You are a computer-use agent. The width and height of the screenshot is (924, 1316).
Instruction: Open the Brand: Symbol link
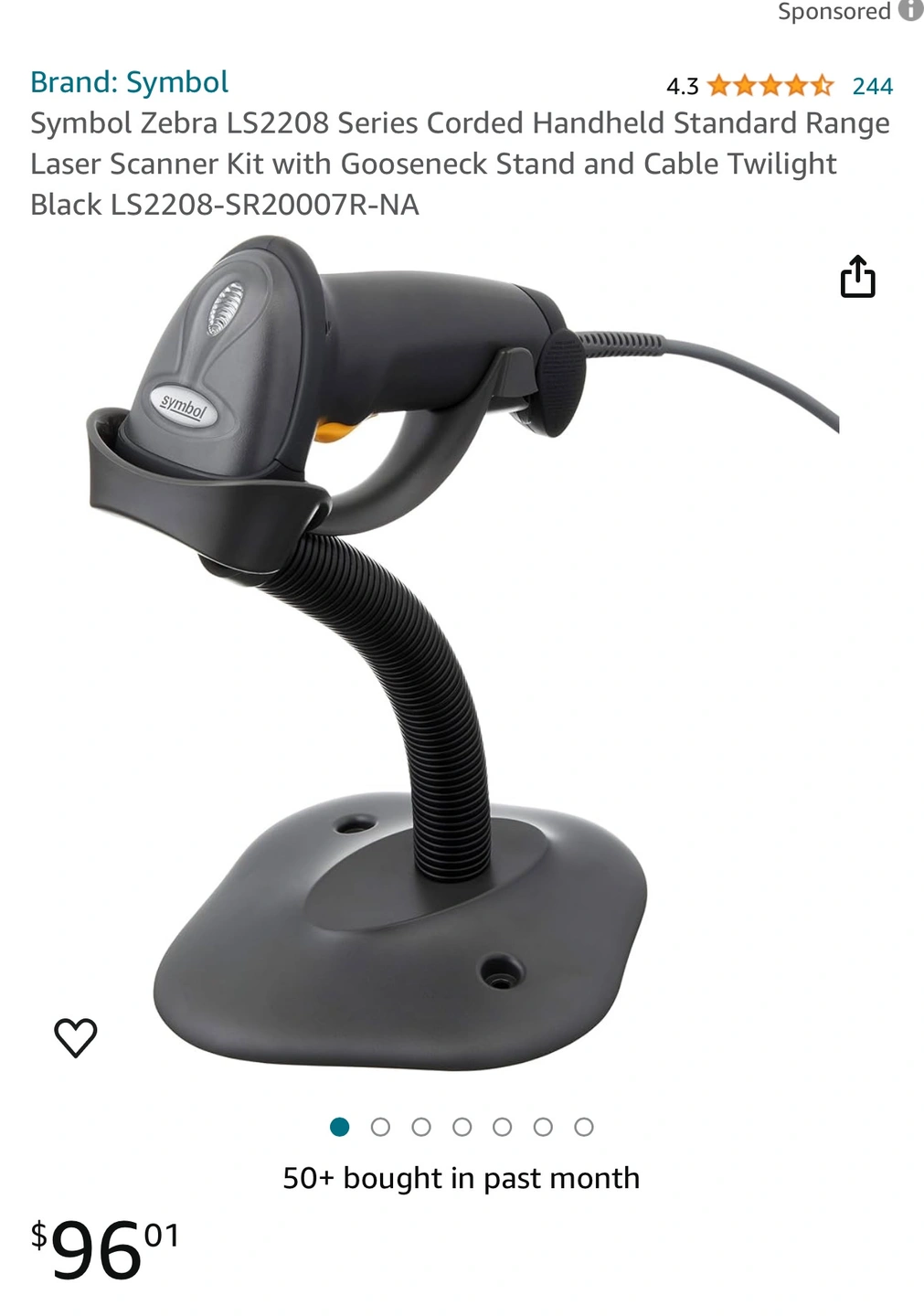click(x=129, y=82)
